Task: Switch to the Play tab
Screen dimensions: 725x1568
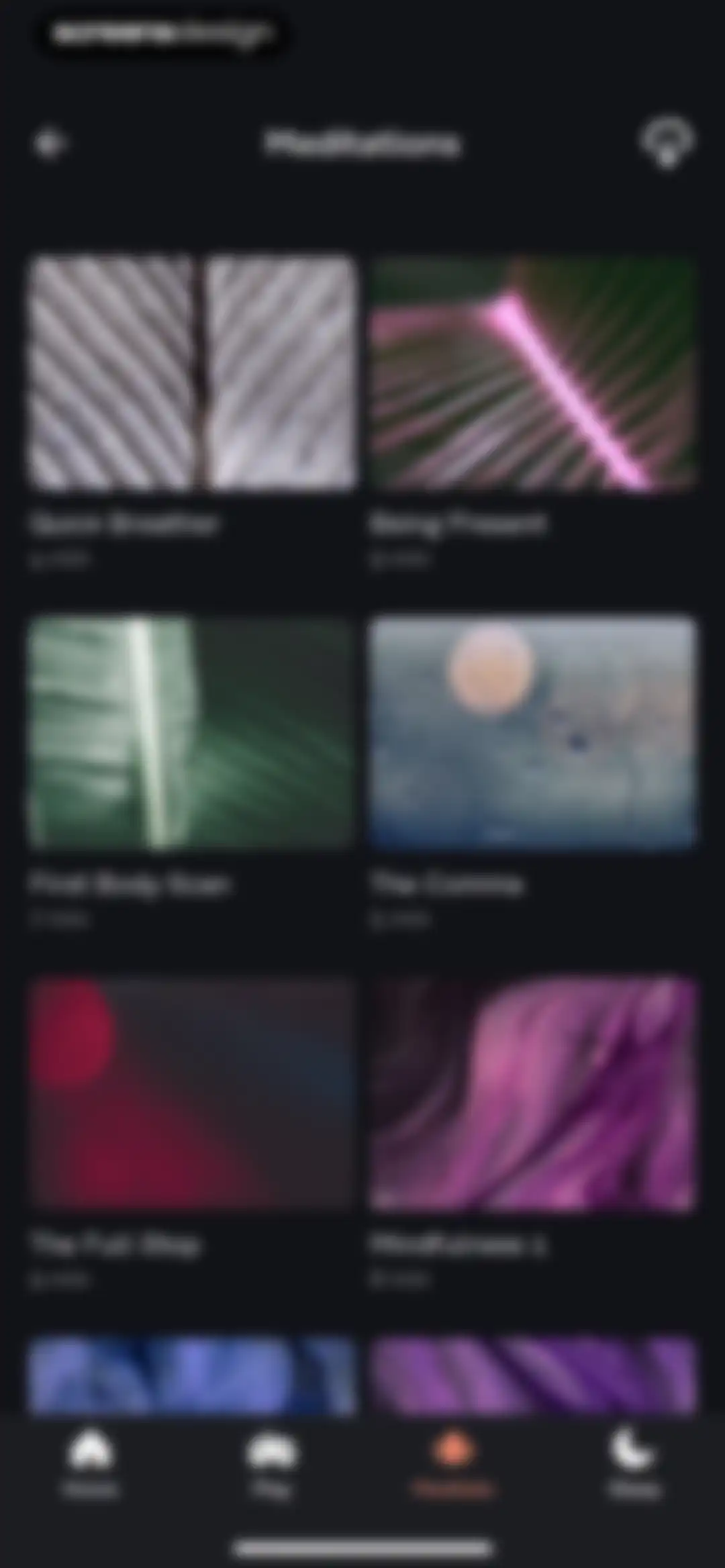Action: [272, 1465]
